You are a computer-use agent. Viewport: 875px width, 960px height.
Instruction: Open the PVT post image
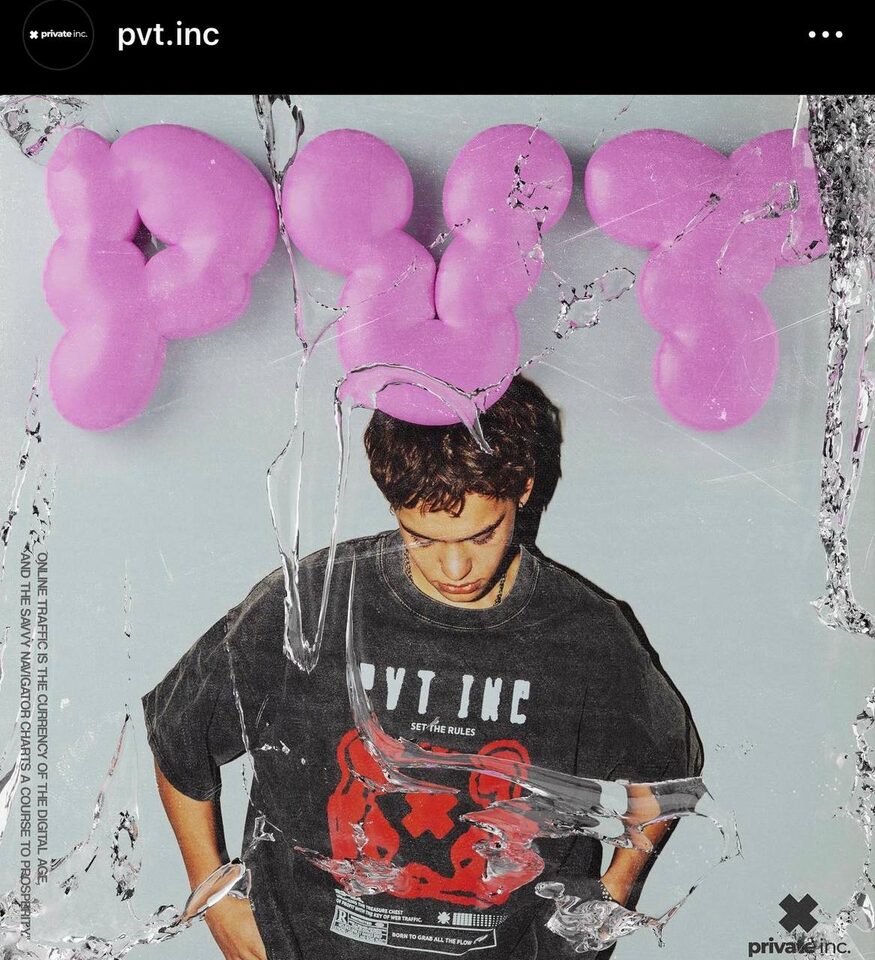(x=437, y=527)
